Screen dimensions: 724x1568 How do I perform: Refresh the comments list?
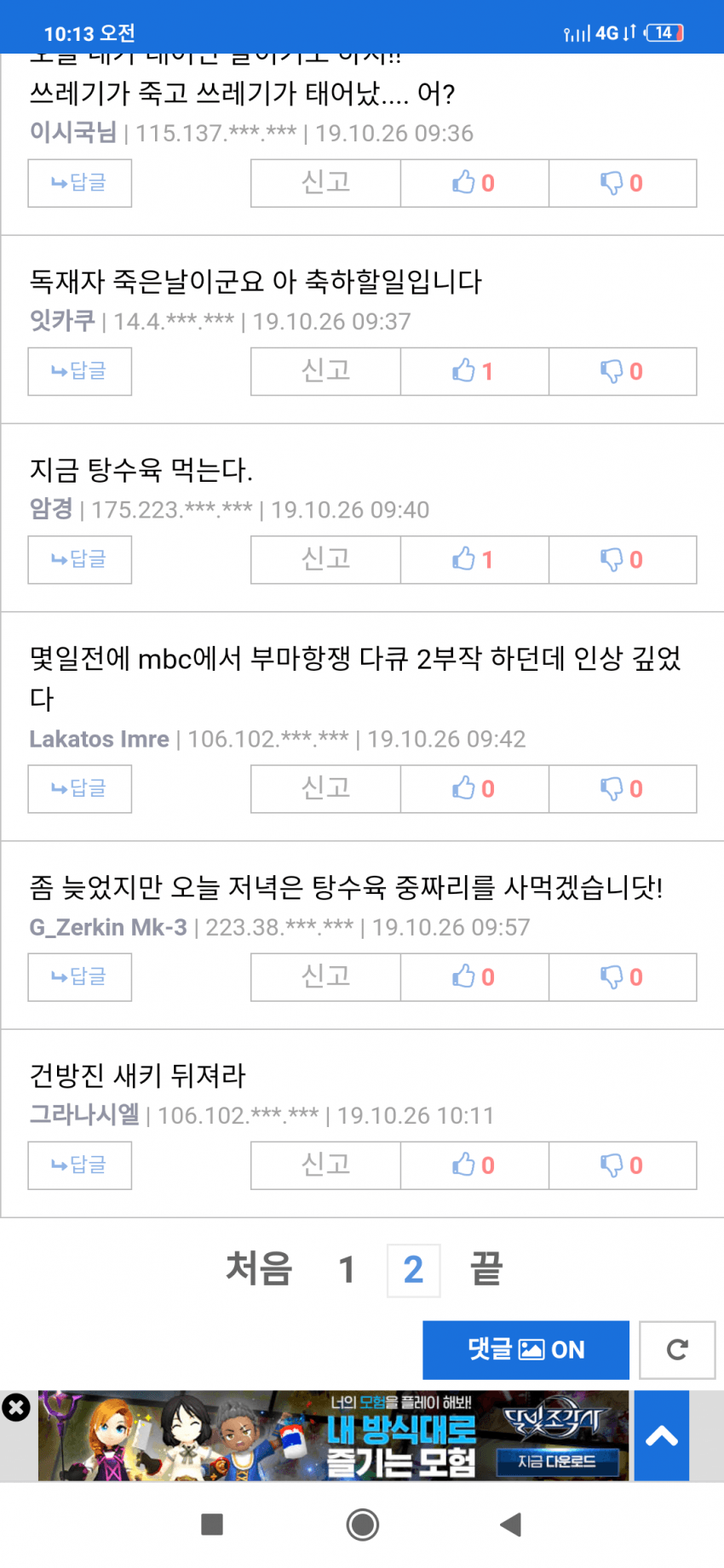pos(676,1349)
